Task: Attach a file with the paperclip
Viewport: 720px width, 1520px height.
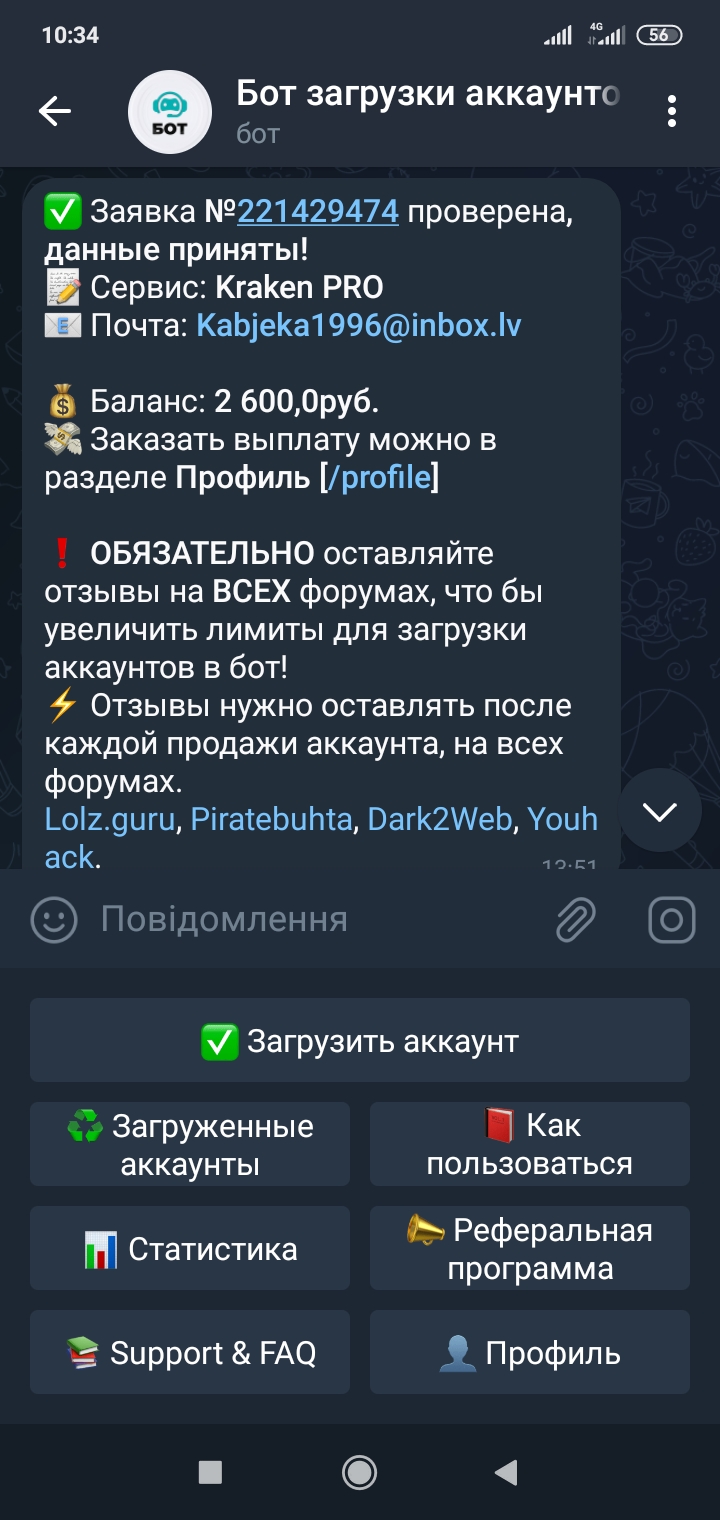Action: (576, 919)
